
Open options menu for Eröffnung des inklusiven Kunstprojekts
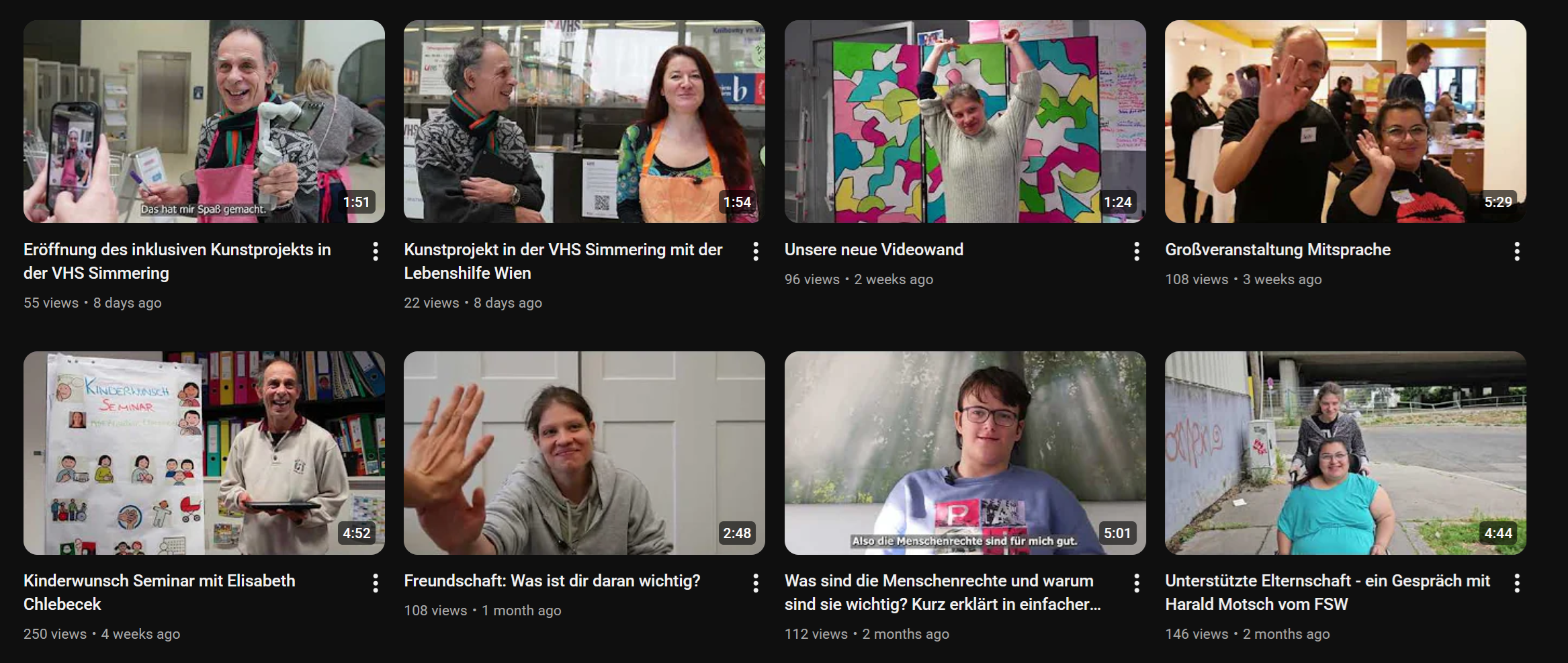click(x=376, y=252)
